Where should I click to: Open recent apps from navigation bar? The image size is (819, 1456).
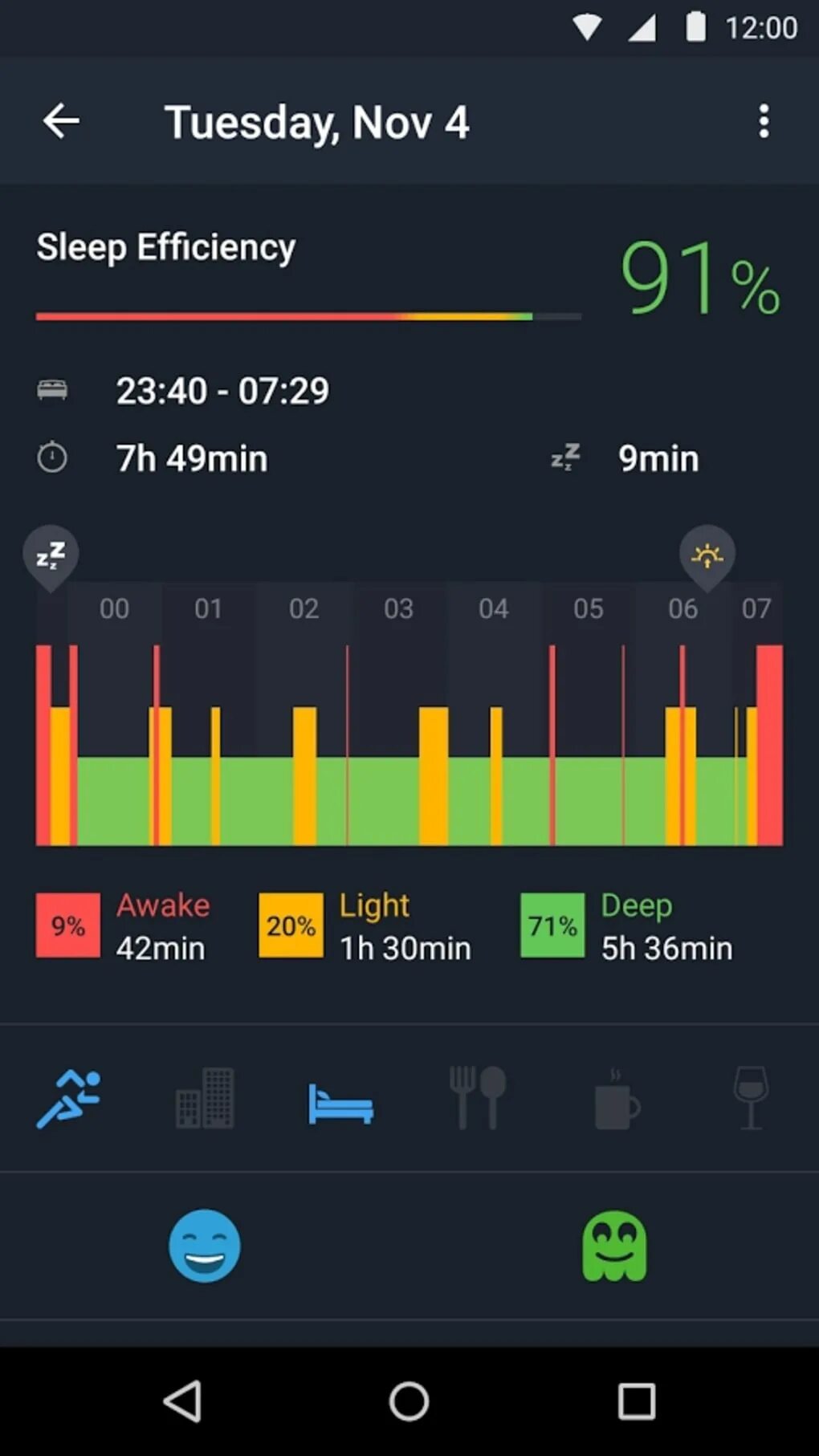pyautogui.click(x=637, y=1401)
